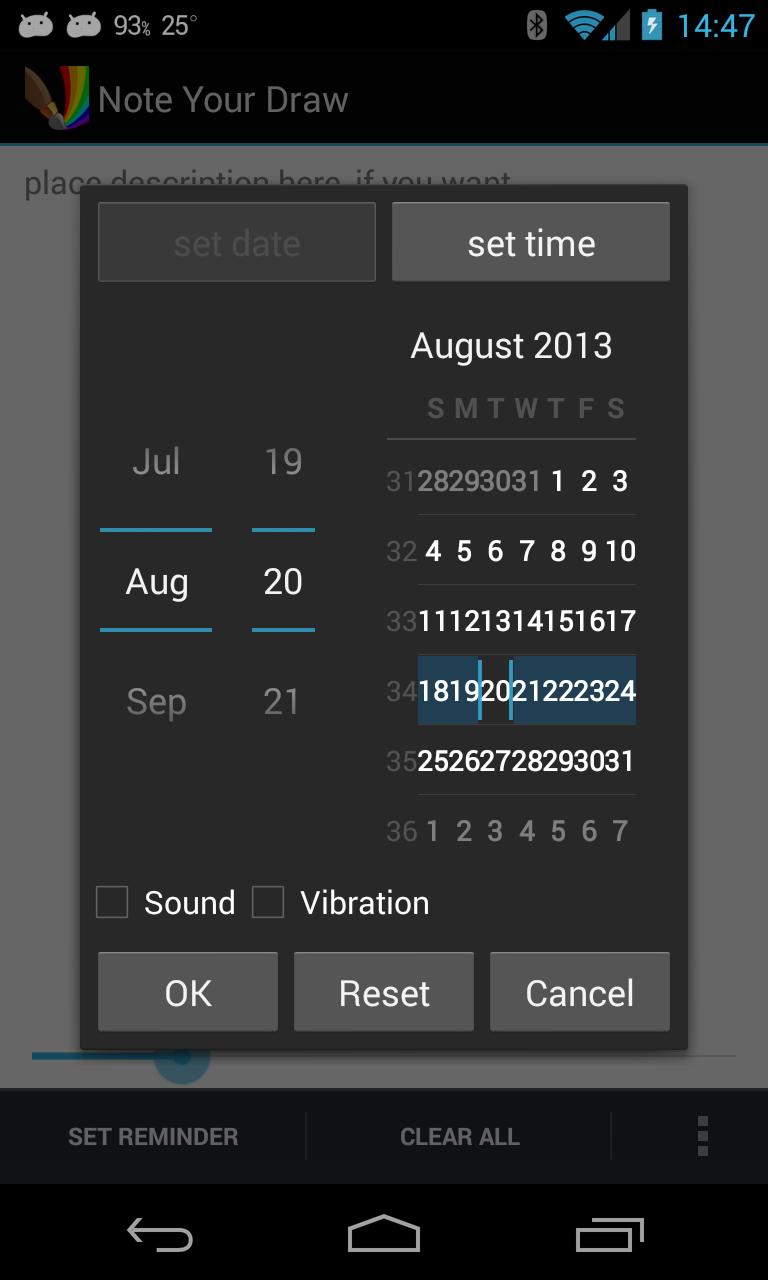Image resolution: width=768 pixels, height=1280 pixels.
Task: Go back using the system back button
Action: (x=159, y=1235)
